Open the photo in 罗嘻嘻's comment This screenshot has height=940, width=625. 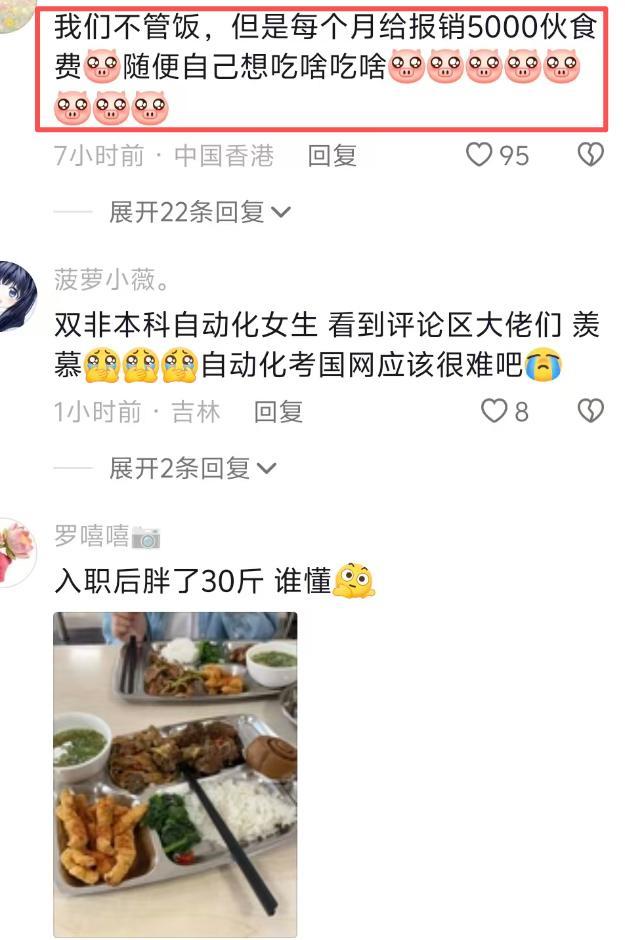[x=175, y=774]
